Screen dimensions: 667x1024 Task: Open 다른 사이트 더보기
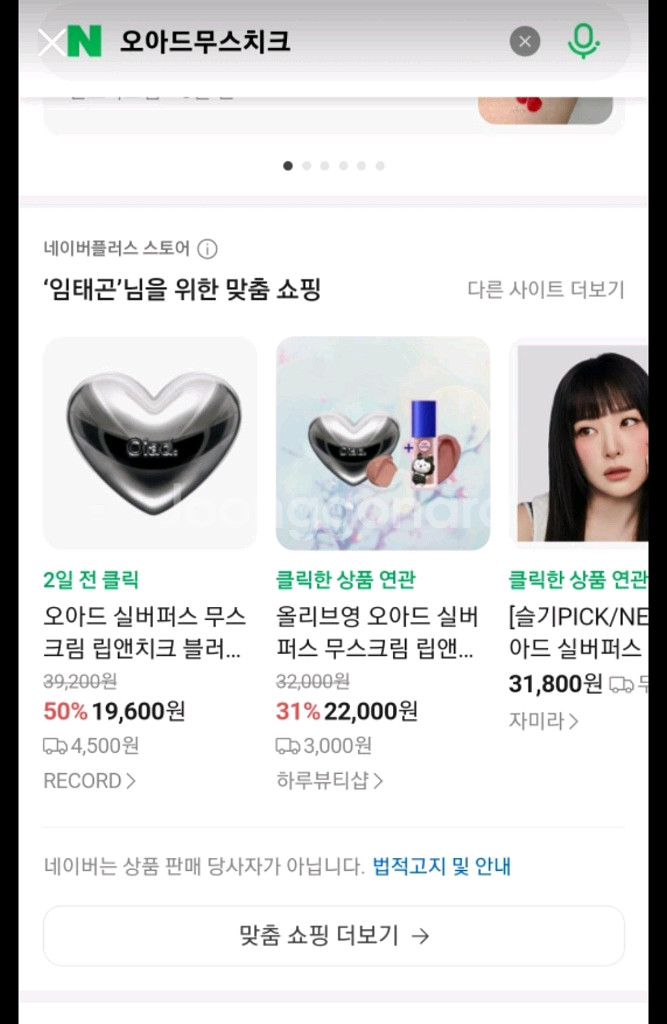pos(546,290)
